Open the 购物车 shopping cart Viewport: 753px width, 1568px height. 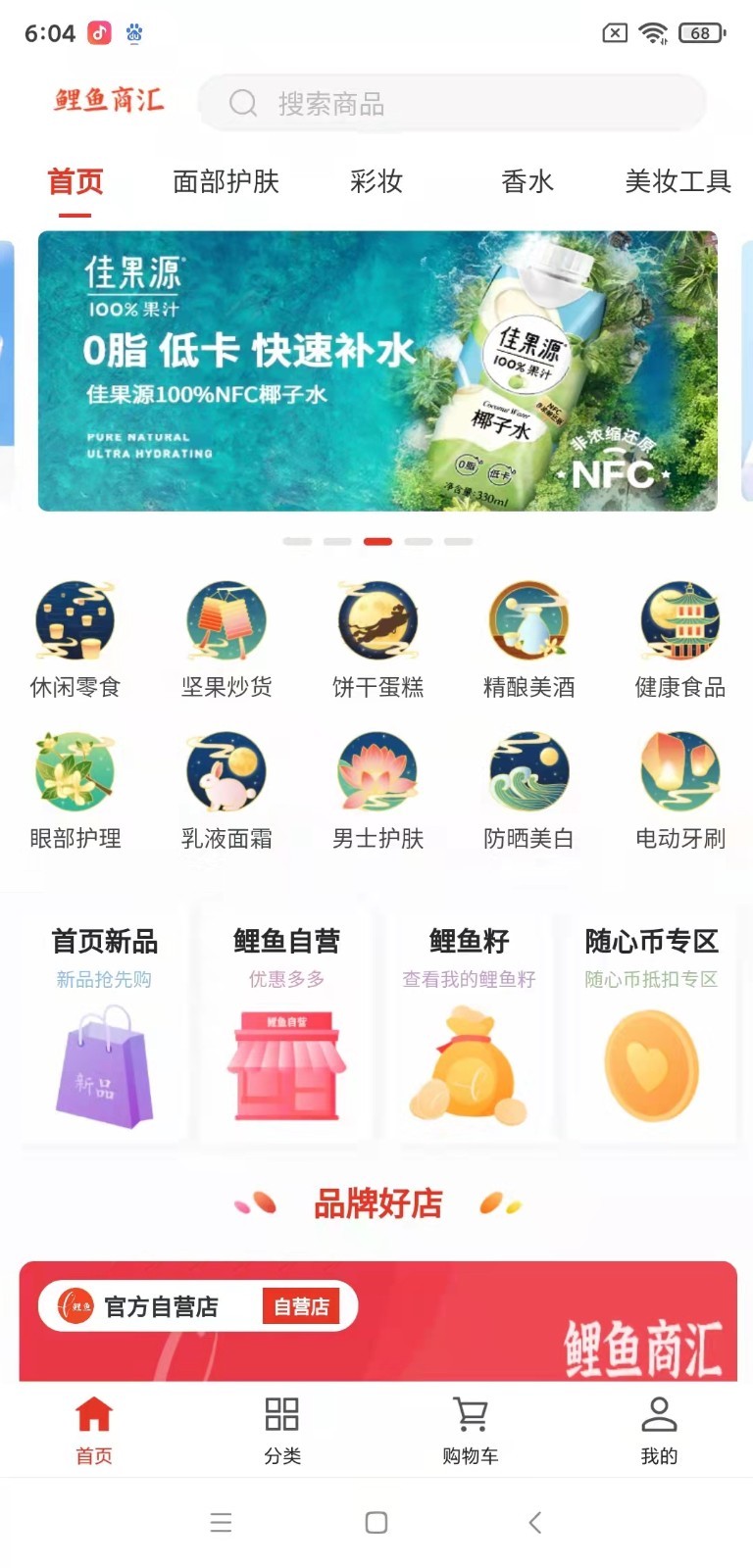471,1430
